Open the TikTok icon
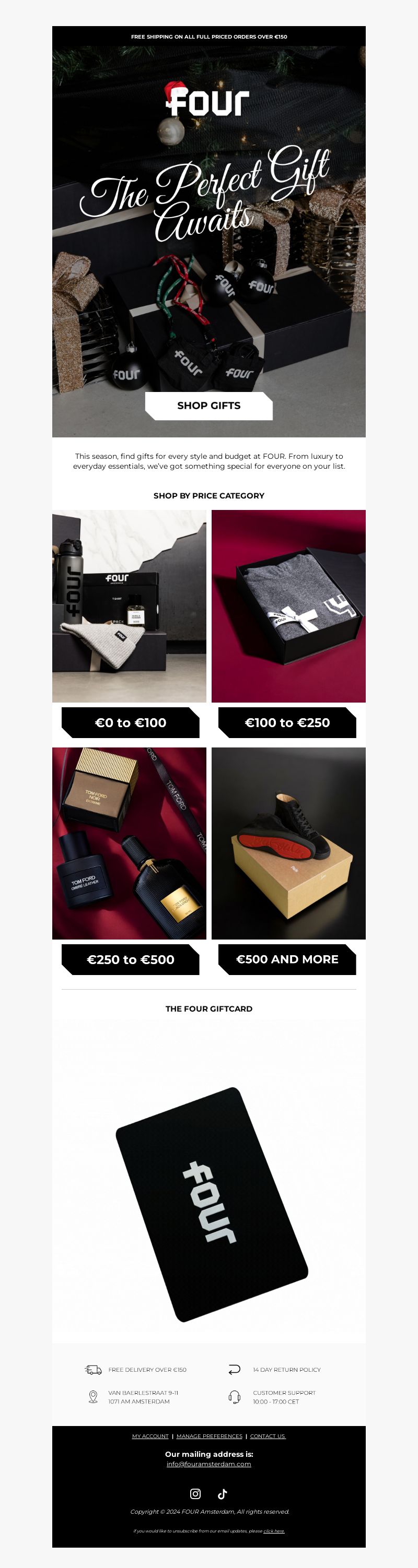418x1568 pixels. [x=223, y=1494]
